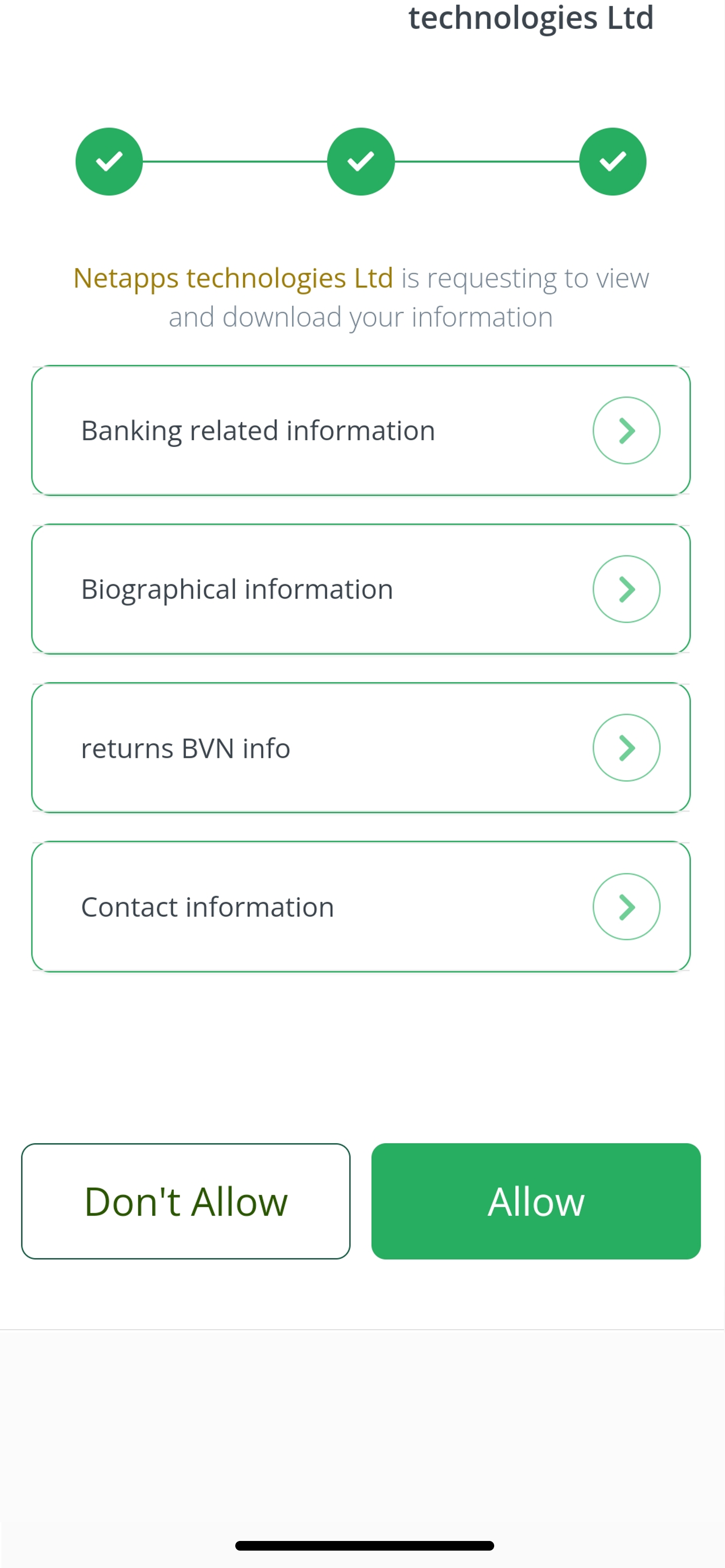Allow Netapps technologies to view information
Viewport: 725px width, 1568px height.
click(x=536, y=1201)
